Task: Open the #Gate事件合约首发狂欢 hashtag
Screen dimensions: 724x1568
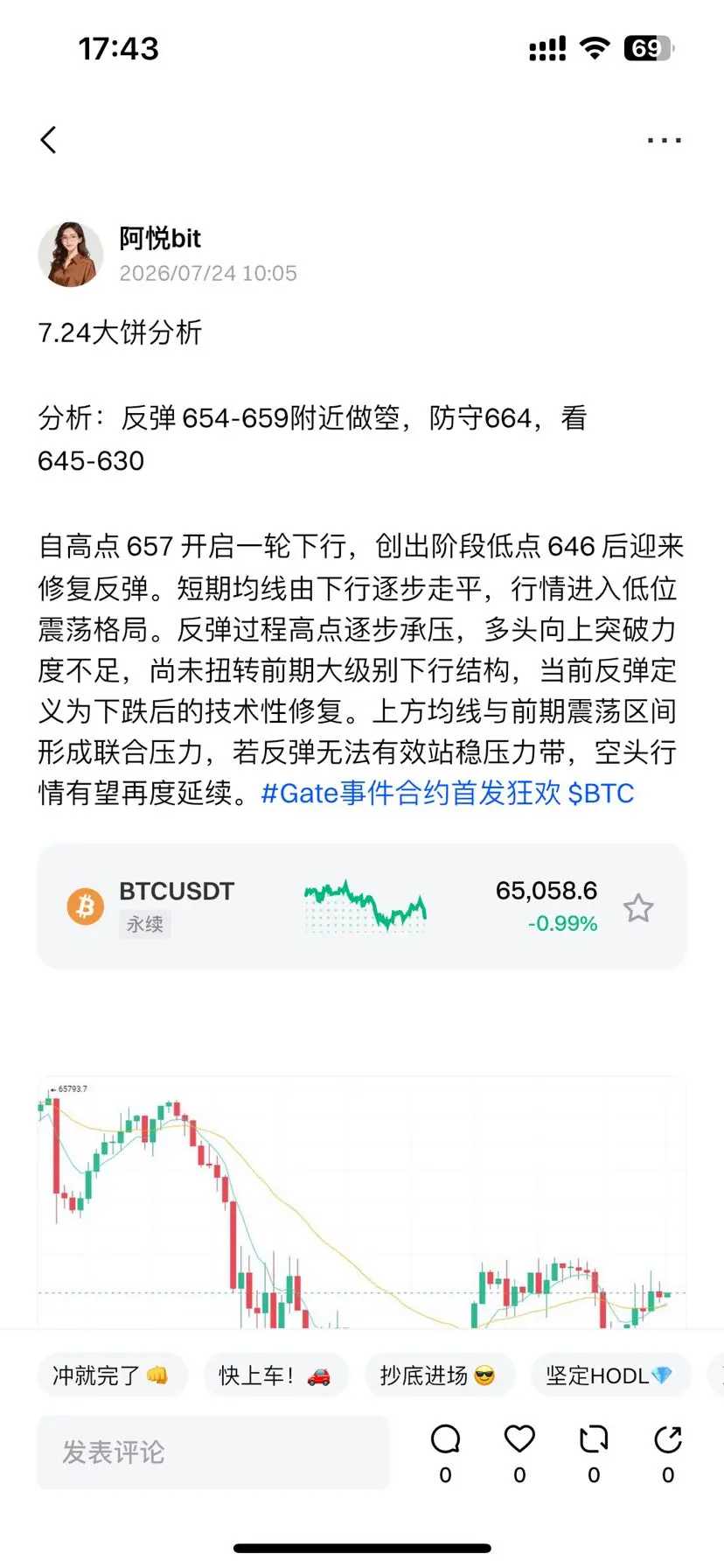Action: click(x=411, y=793)
